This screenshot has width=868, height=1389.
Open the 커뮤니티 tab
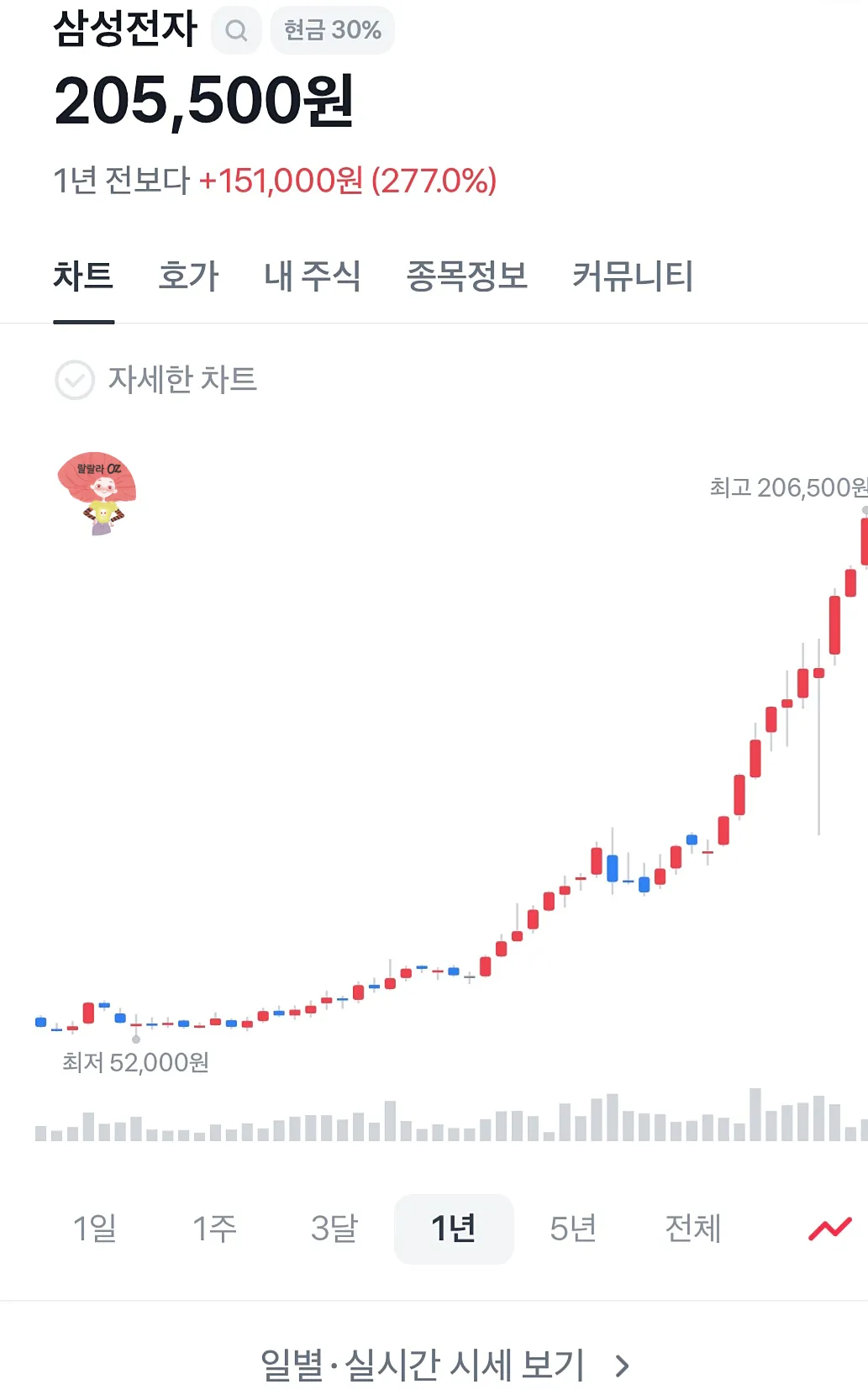coord(633,276)
